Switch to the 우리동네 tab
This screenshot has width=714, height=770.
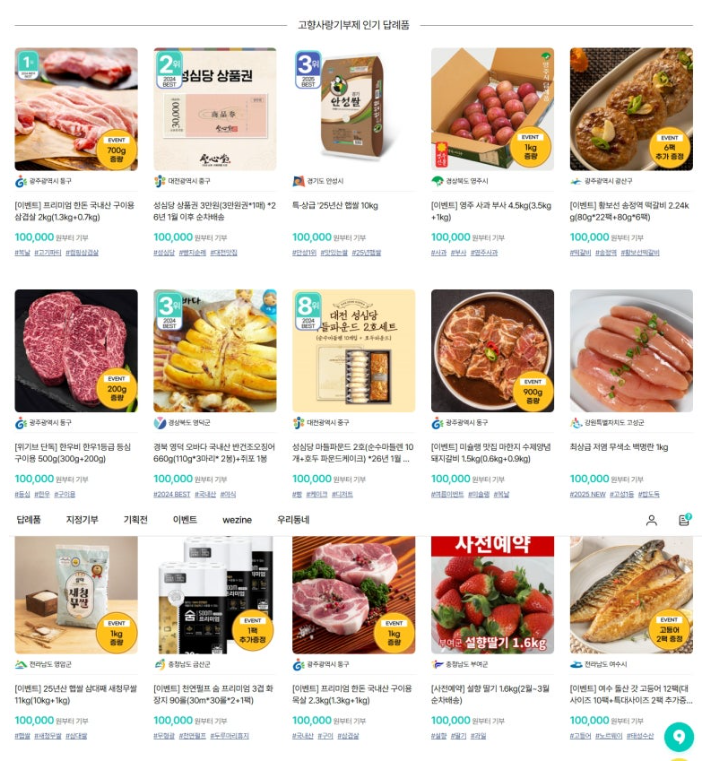(293, 520)
